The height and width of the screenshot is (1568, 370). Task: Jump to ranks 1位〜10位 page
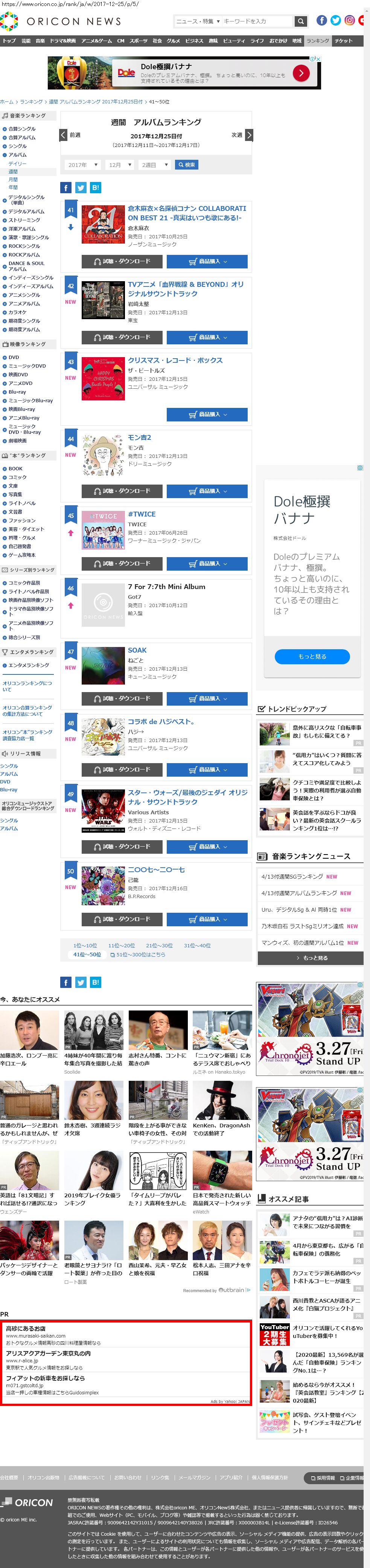(85, 945)
